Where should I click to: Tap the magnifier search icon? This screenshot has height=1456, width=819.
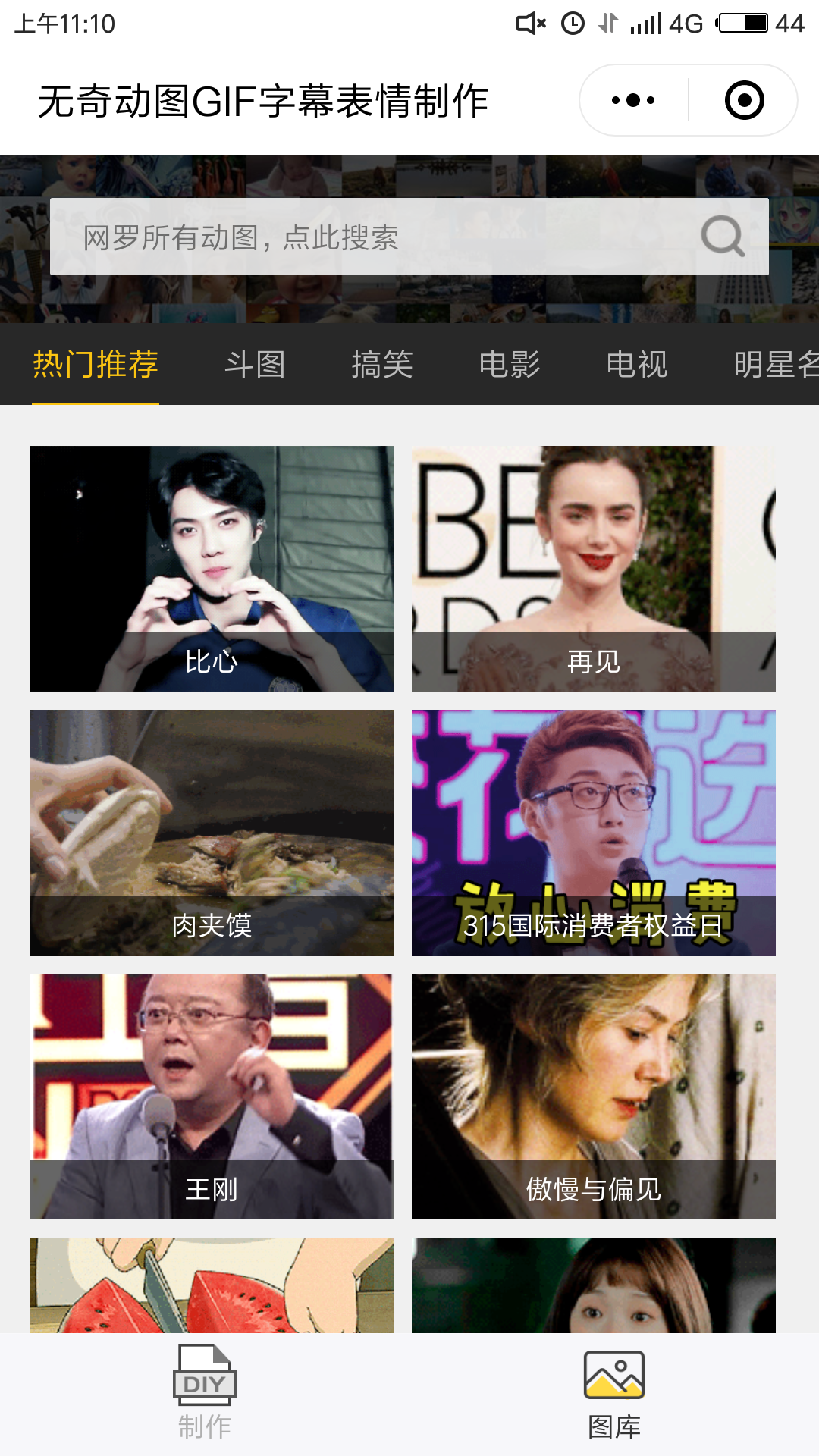point(722,237)
